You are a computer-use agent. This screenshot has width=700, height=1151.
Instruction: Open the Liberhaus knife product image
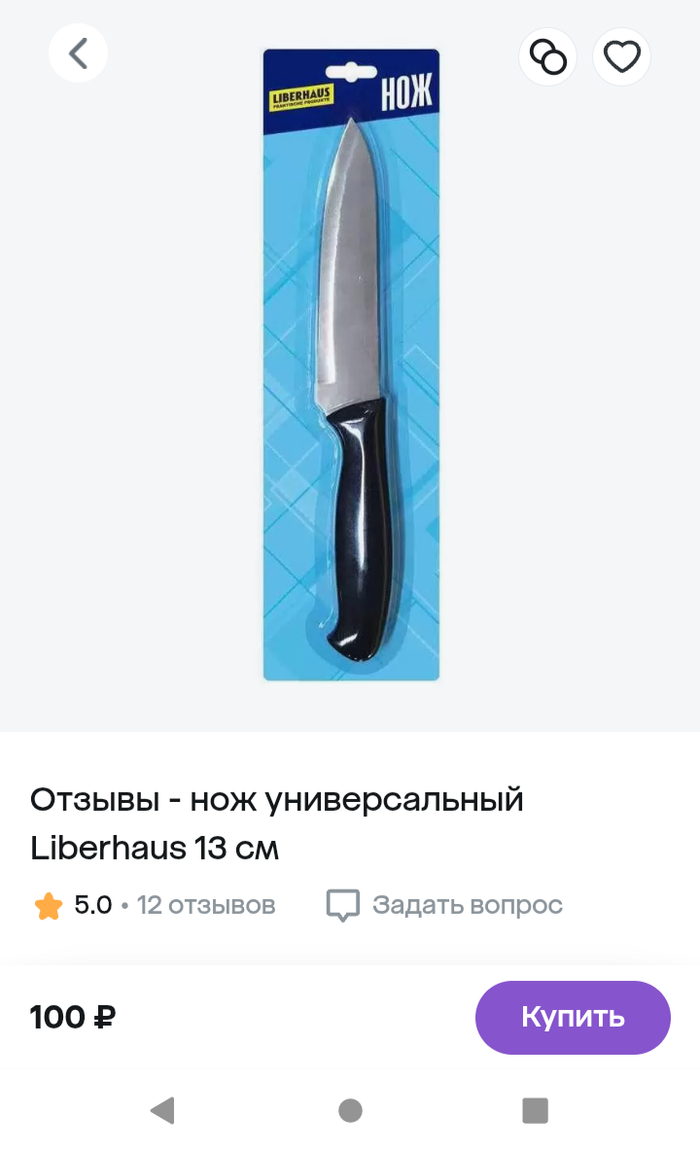pyautogui.click(x=351, y=365)
